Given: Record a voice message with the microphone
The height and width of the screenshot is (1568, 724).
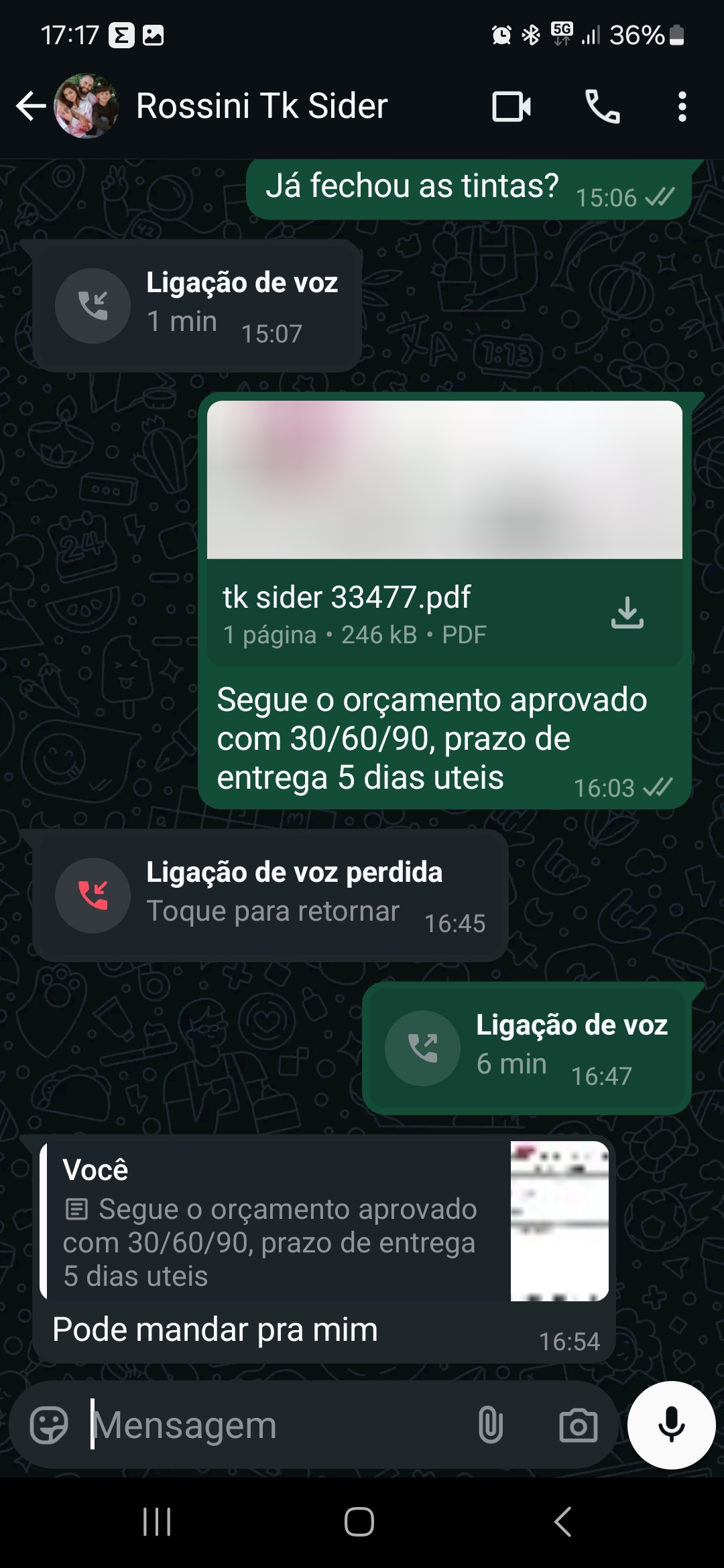Looking at the screenshot, I should click(x=671, y=1425).
